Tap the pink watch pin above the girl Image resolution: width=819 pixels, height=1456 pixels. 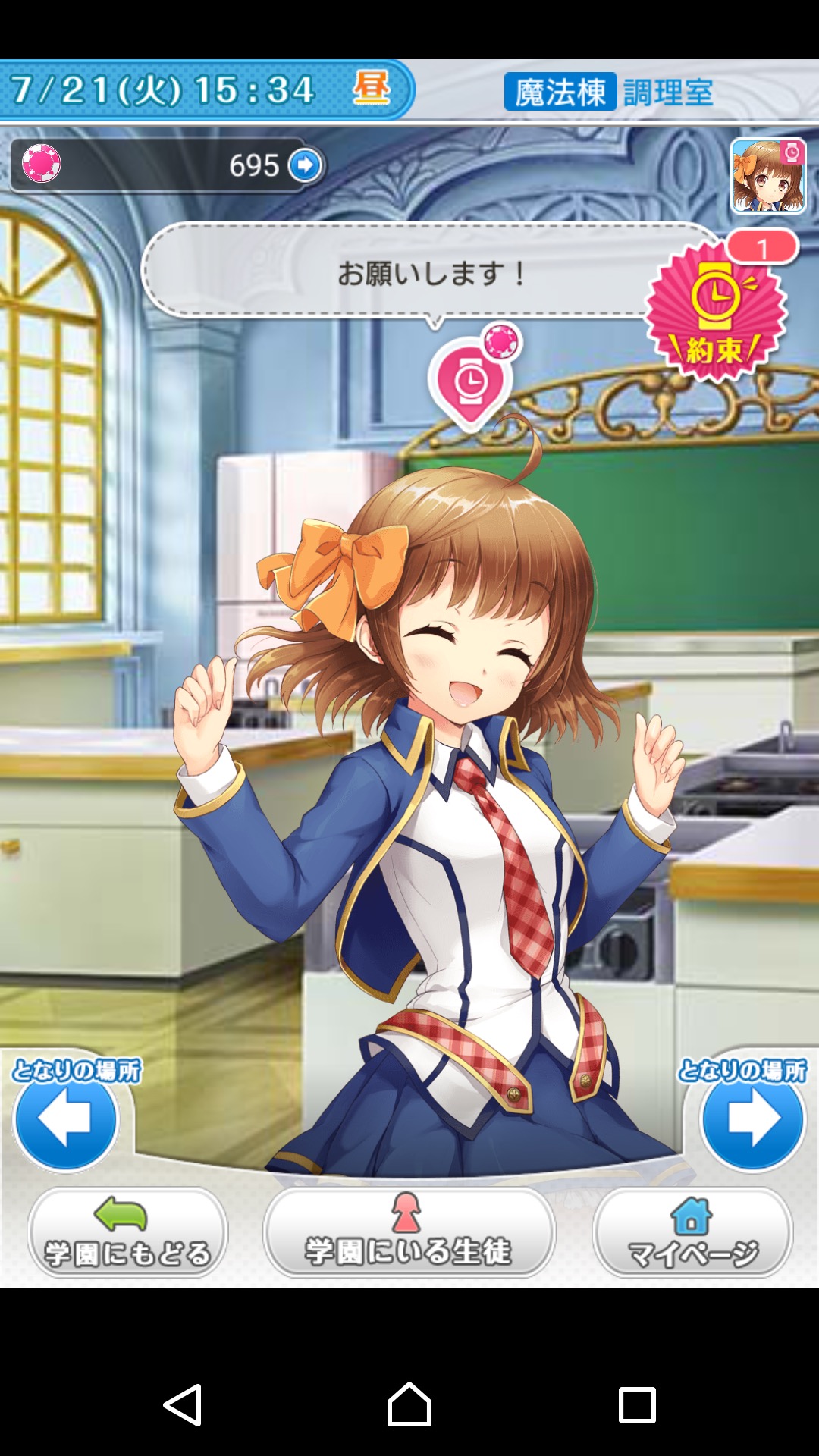pos(472,379)
